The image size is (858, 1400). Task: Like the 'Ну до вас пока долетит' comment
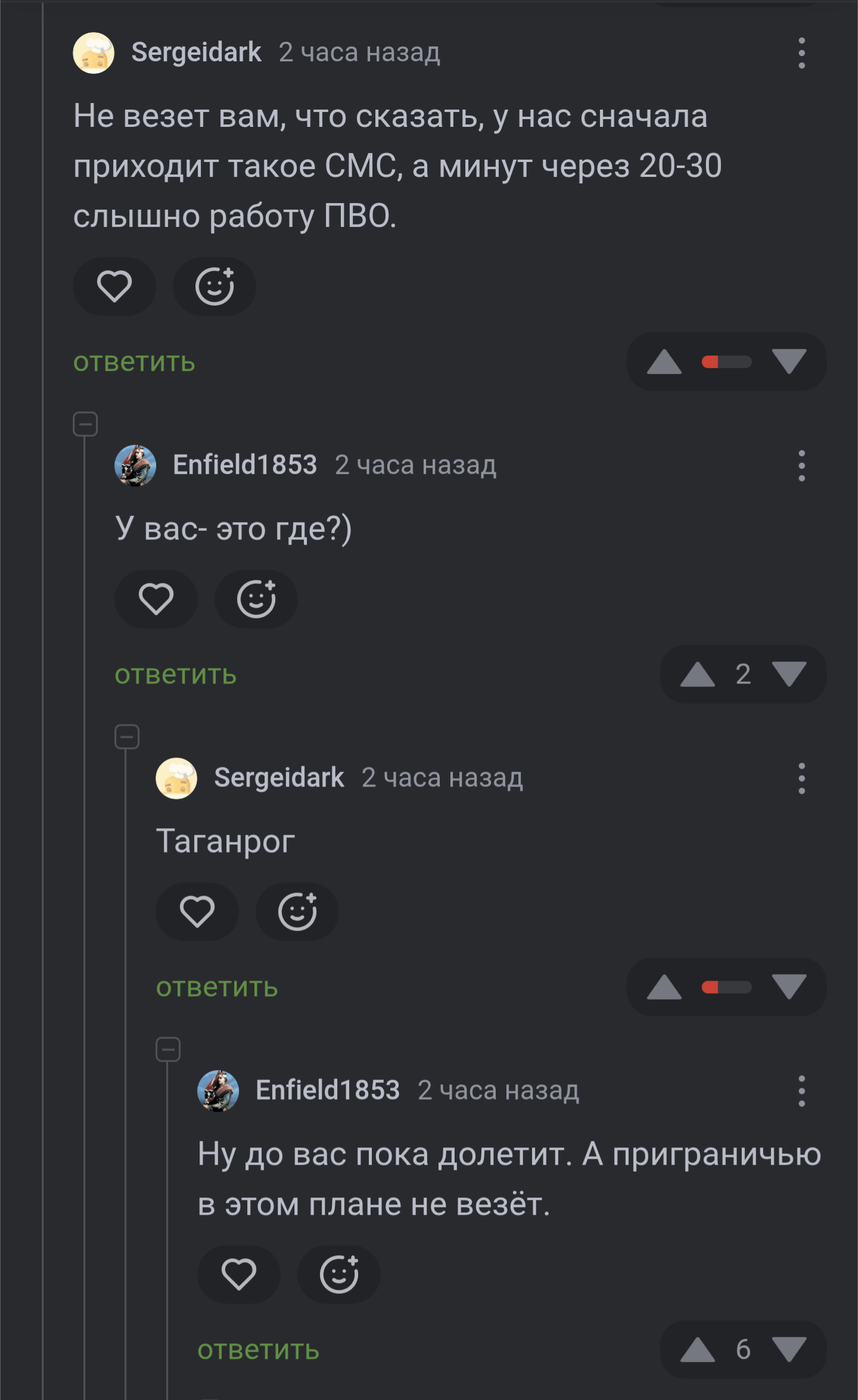coord(239,1275)
